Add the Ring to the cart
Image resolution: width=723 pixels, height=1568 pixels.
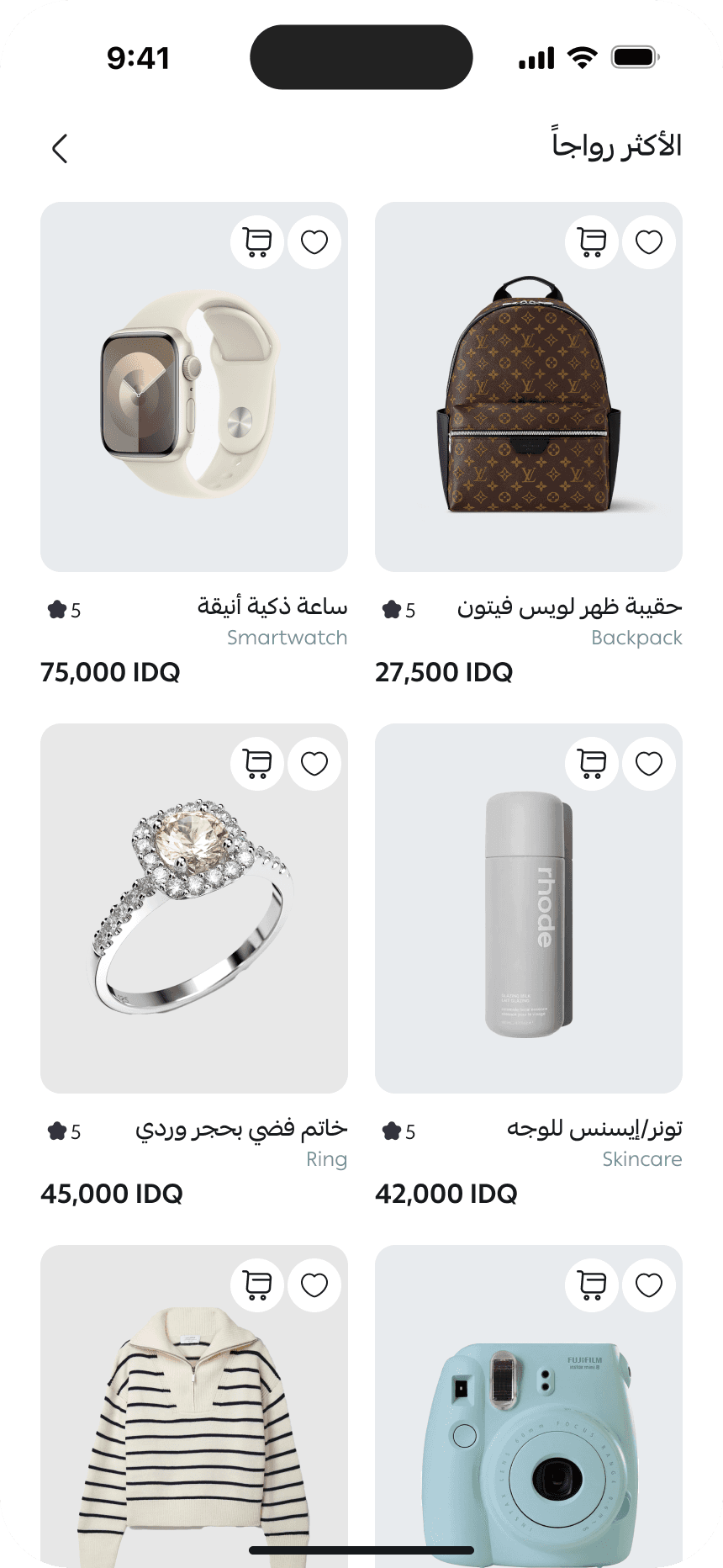(257, 764)
